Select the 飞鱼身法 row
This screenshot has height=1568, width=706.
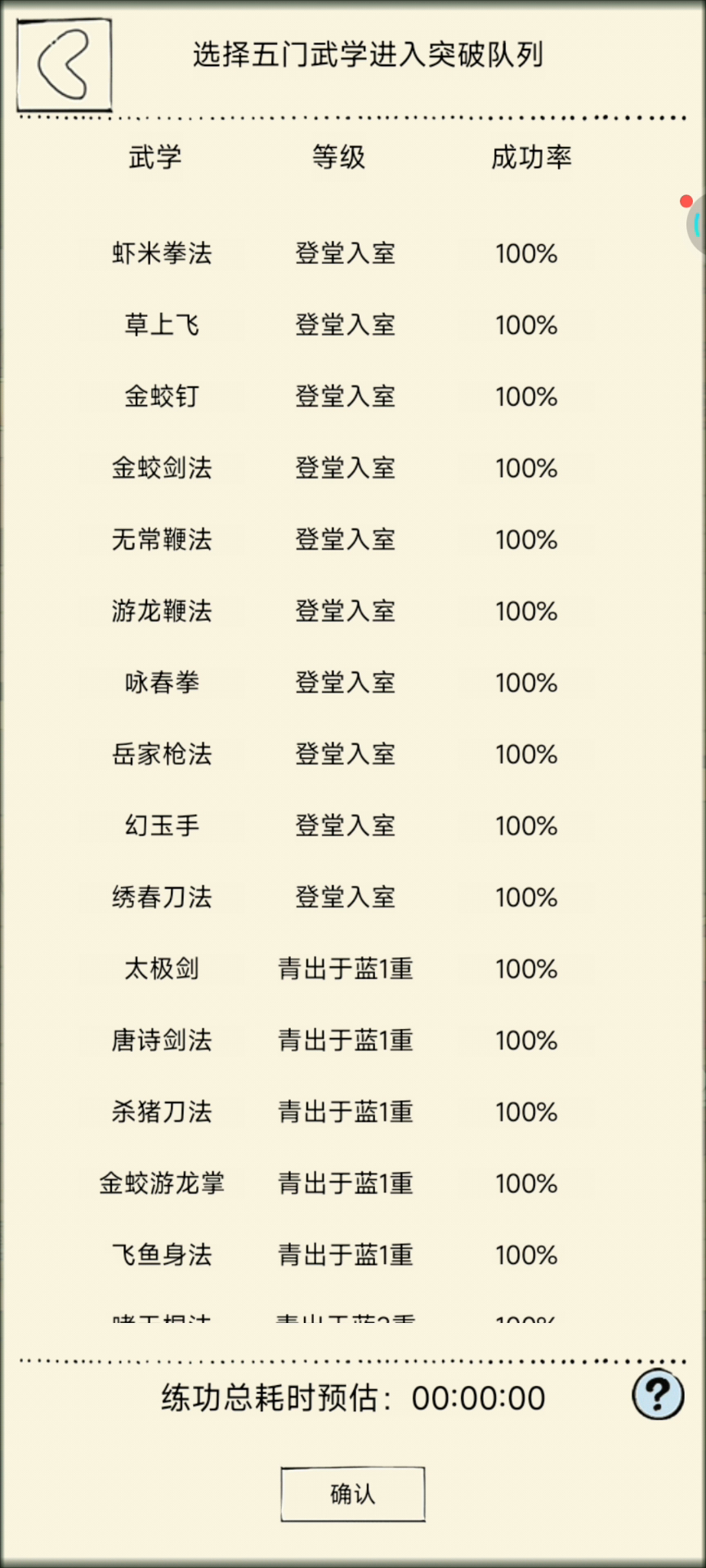coord(335,1254)
